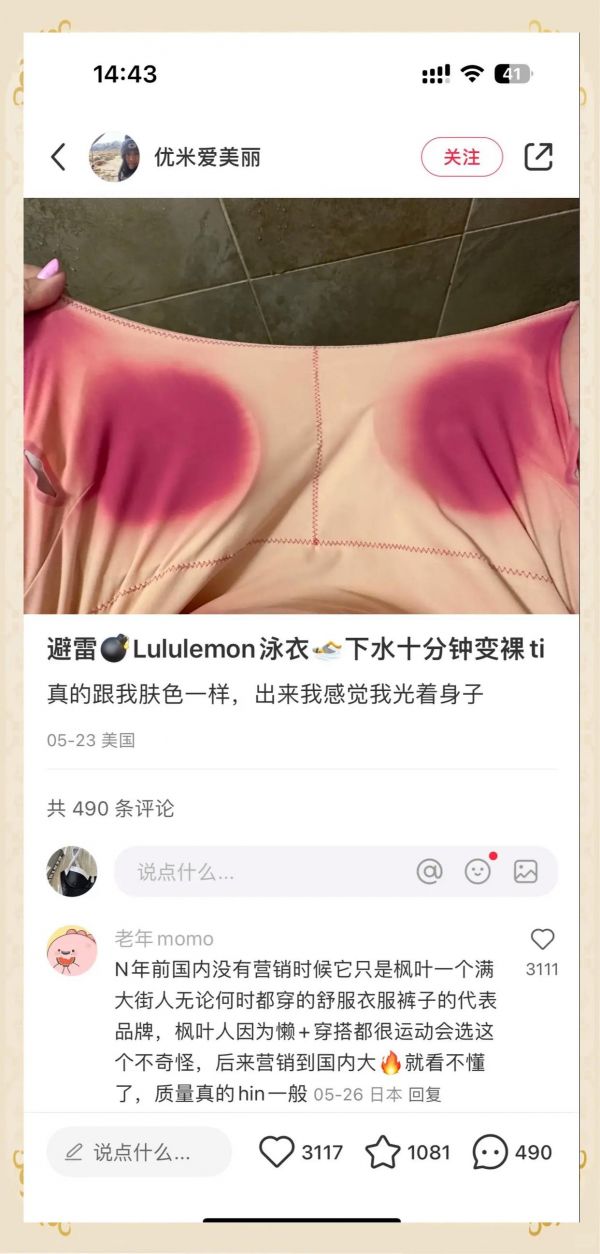This screenshot has height=1254, width=600.
Task: Open the emoji picker in the comment box
Action: [478, 871]
